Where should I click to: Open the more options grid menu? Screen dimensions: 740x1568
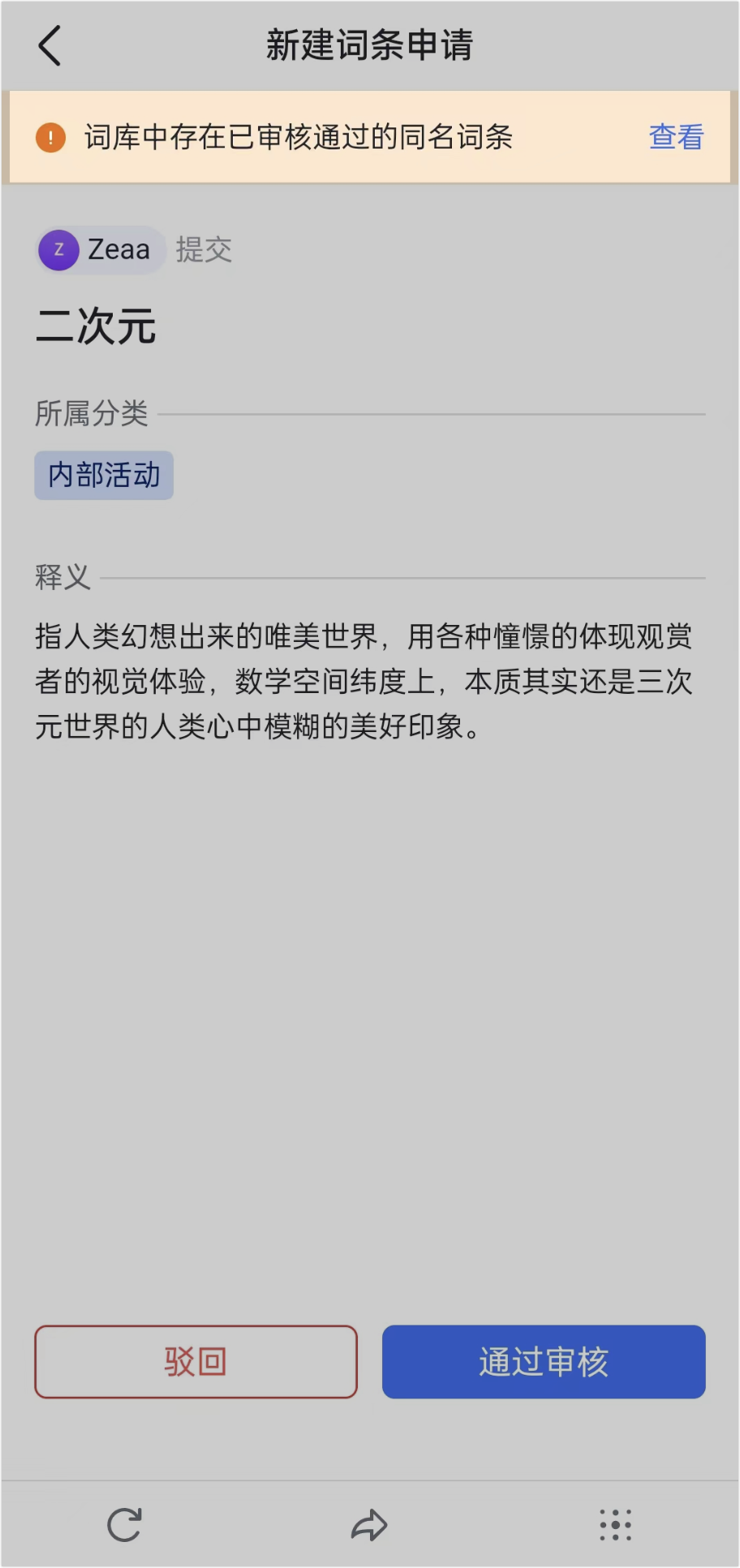[x=615, y=1524]
